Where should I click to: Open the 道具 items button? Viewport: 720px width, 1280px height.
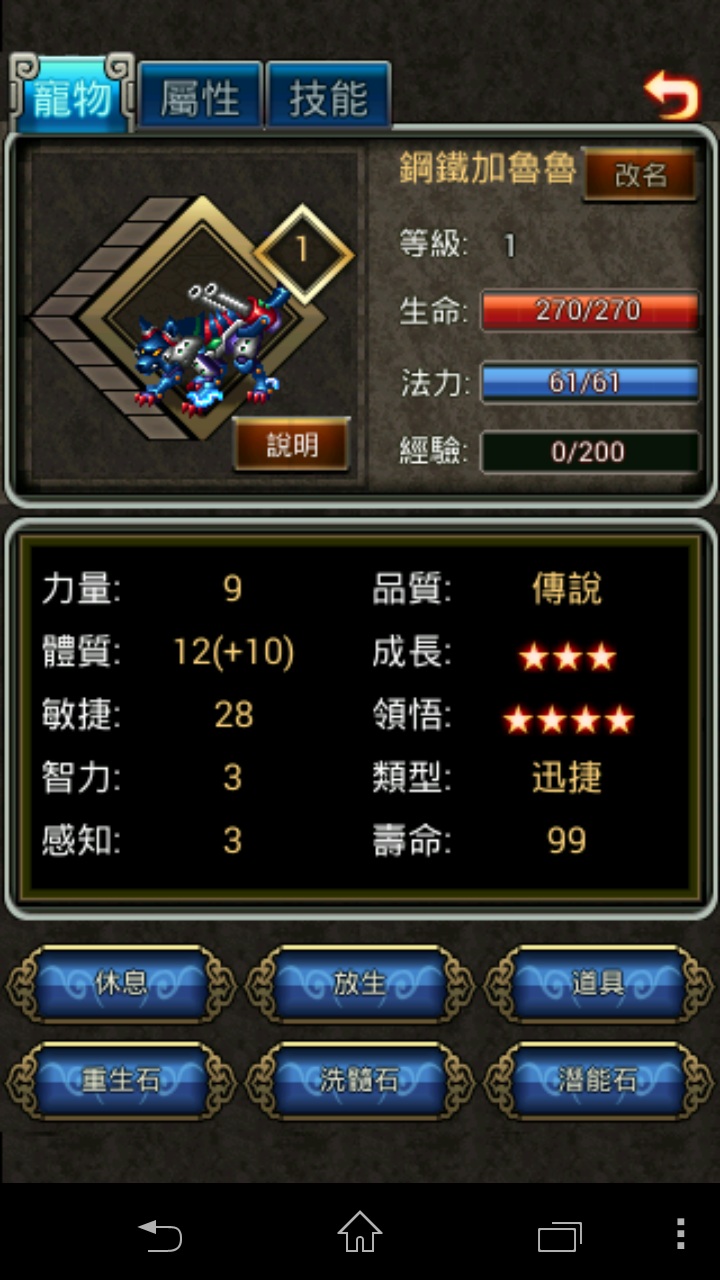[597, 984]
